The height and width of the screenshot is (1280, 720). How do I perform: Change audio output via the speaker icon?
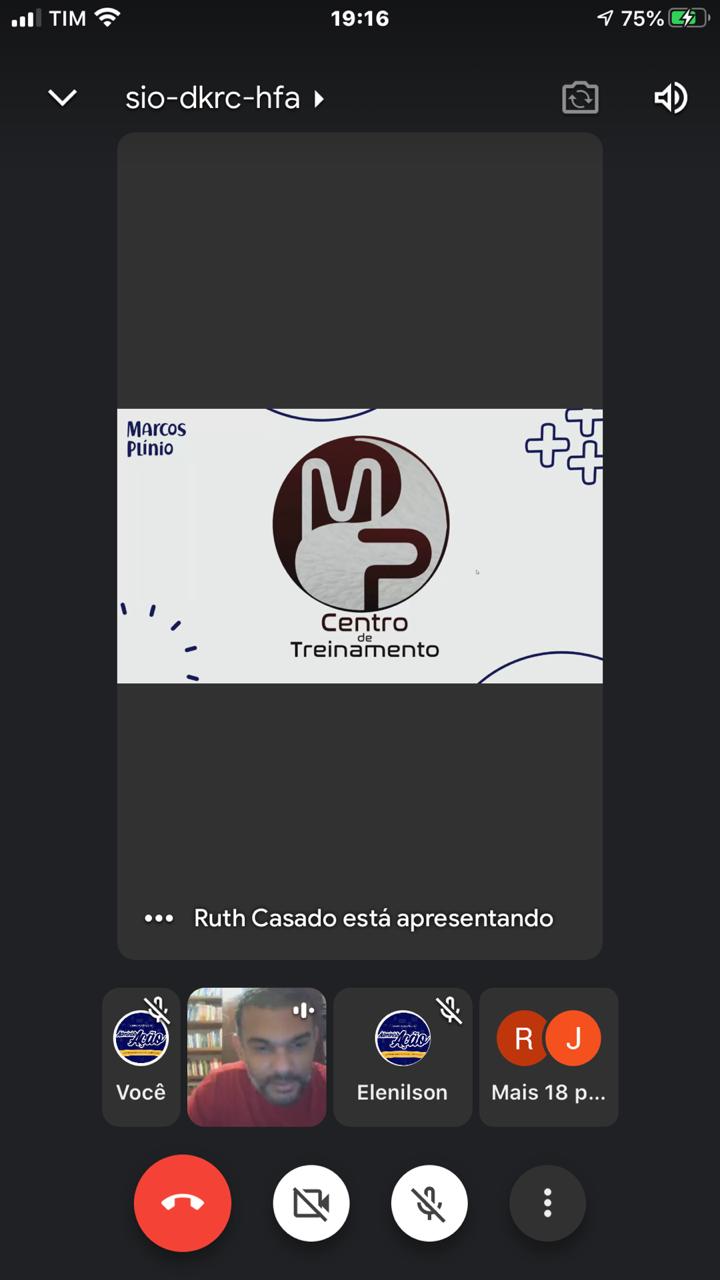point(670,98)
